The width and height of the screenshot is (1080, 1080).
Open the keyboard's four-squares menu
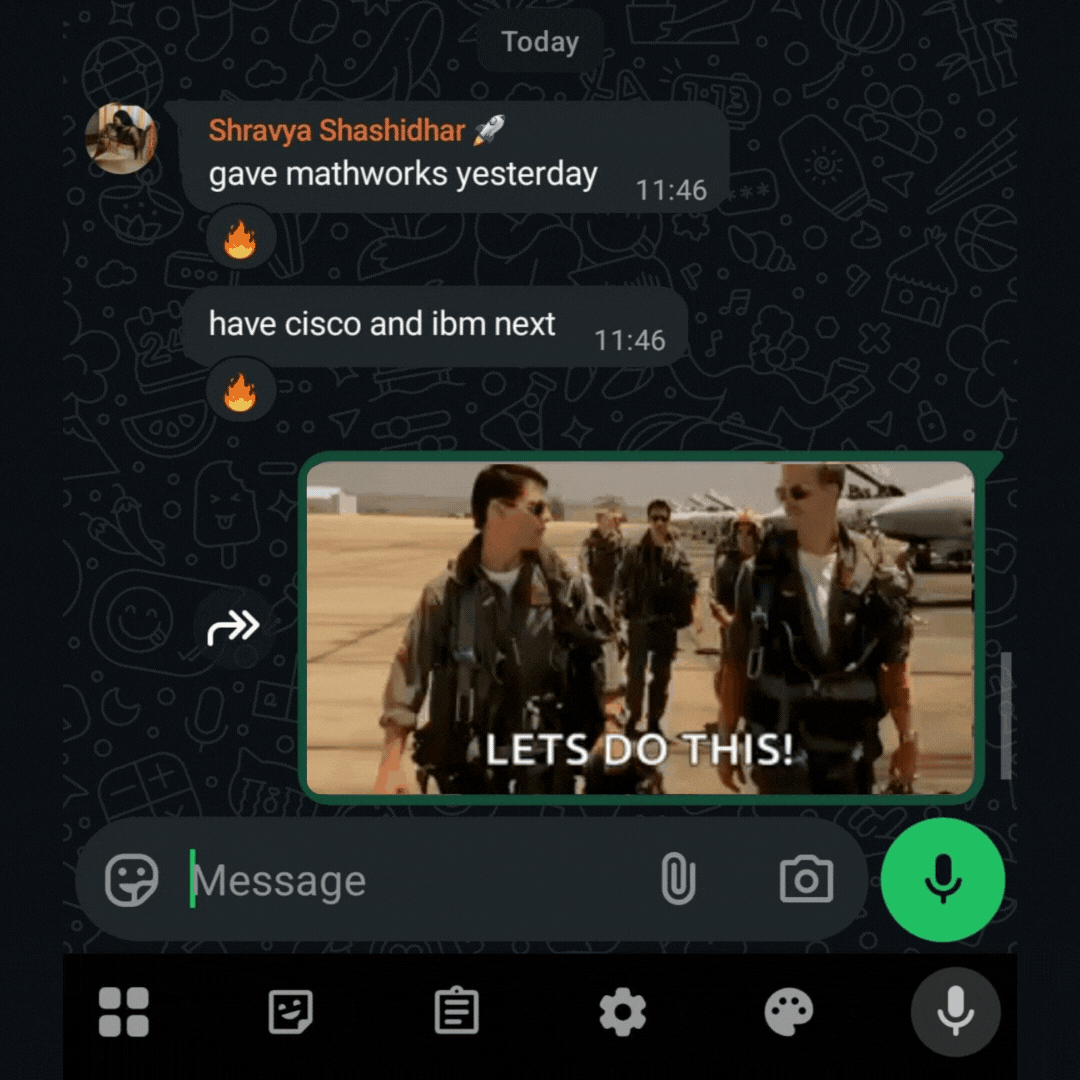124,1012
